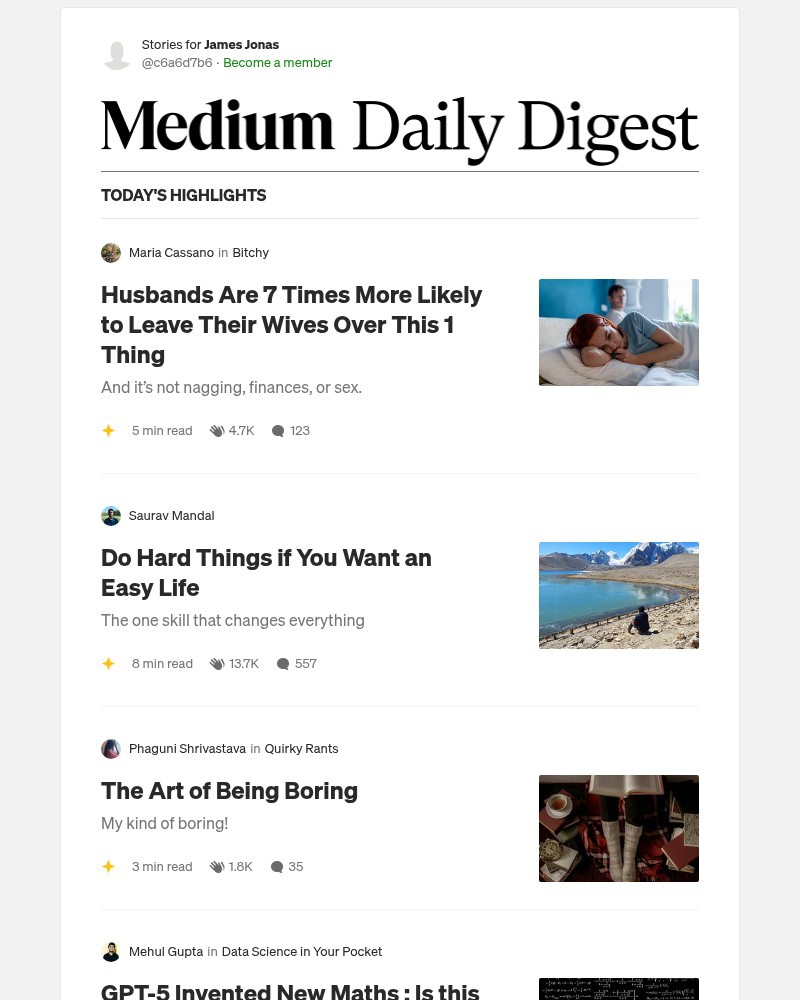The width and height of the screenshot is (800, 1000).
Task: Open the Medium Daily Digest header
Action: pyautogui.click(x=399, y=128)
